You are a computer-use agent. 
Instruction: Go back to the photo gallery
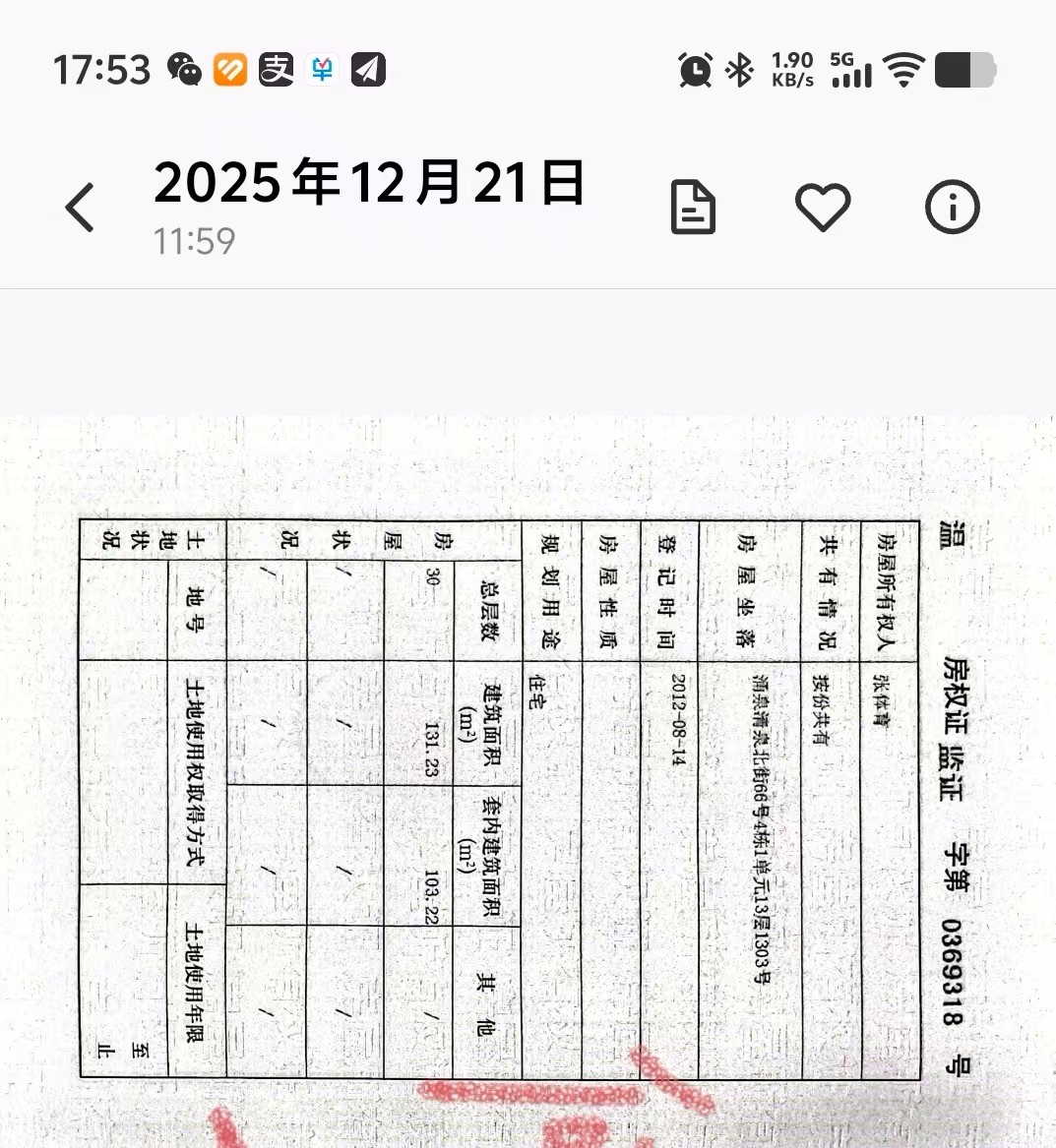81,208
